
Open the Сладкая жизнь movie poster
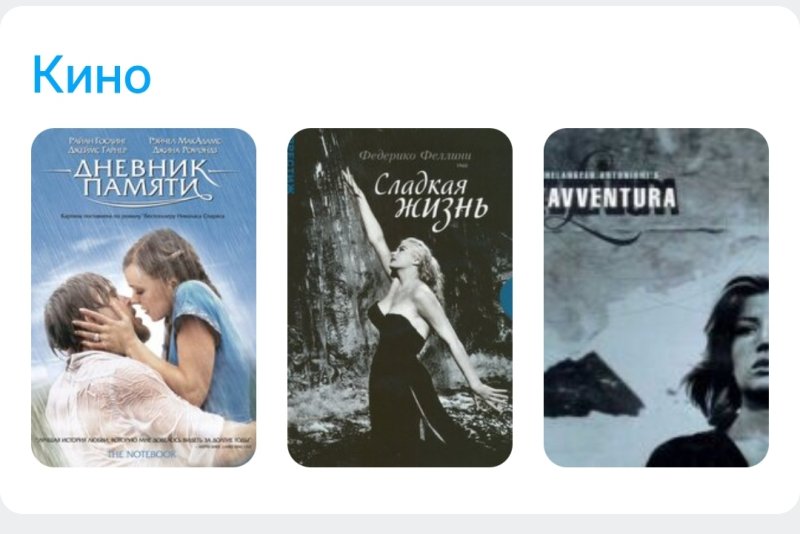click(x=399, y=297)
